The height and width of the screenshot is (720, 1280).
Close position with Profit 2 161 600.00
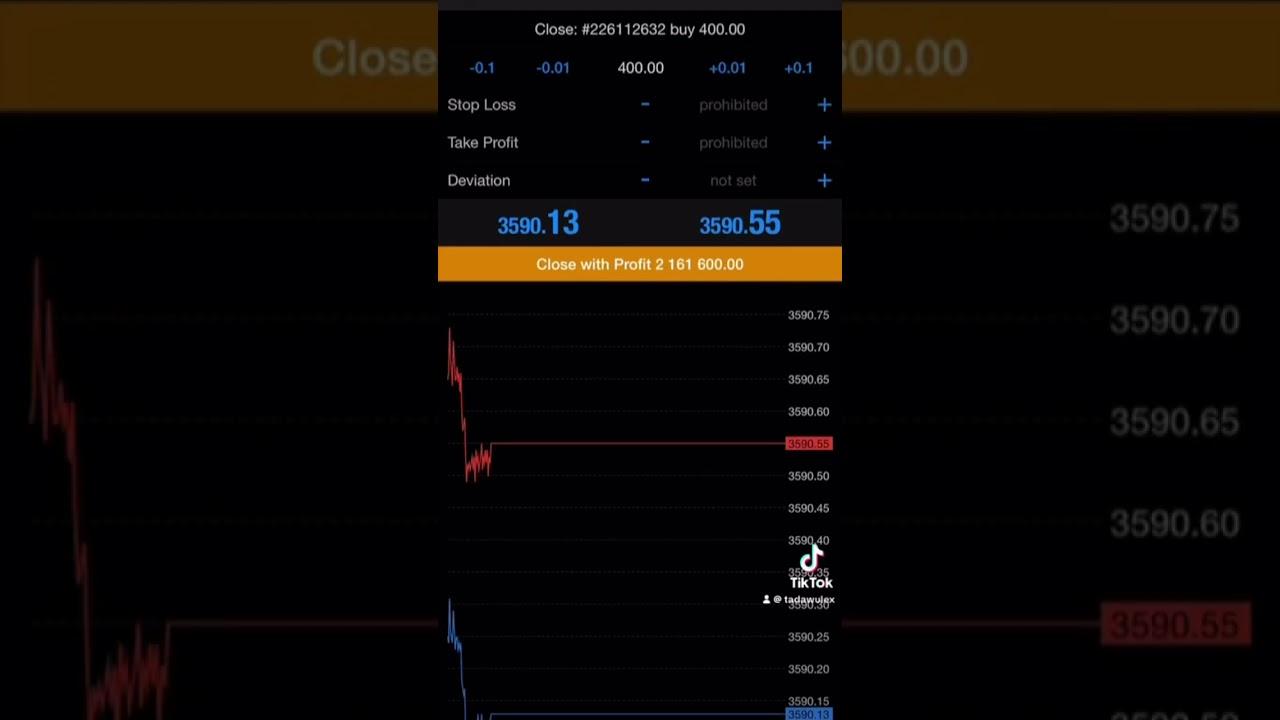click(x=640, y=264)
